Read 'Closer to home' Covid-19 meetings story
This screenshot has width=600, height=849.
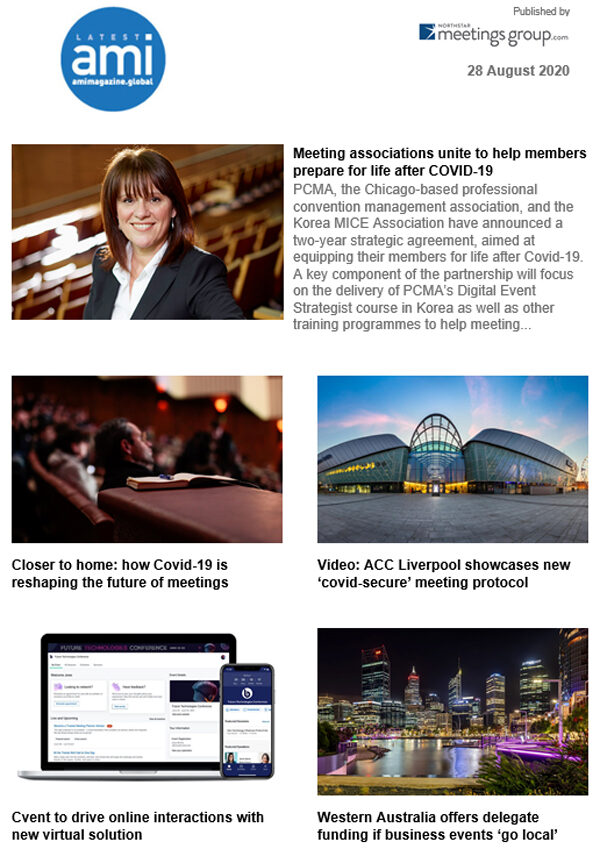[120, 573]
